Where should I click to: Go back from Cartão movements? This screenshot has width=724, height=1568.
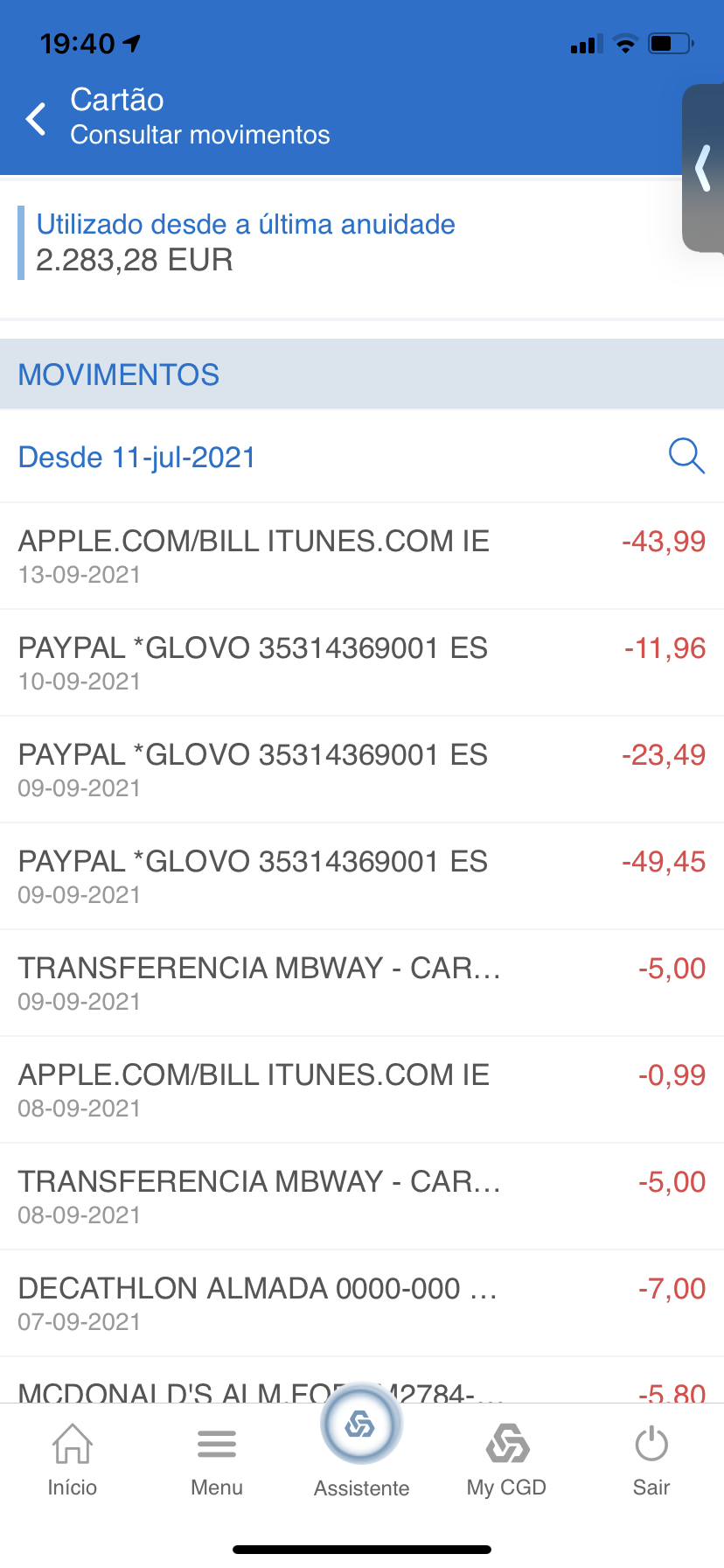tap(37, 118)
